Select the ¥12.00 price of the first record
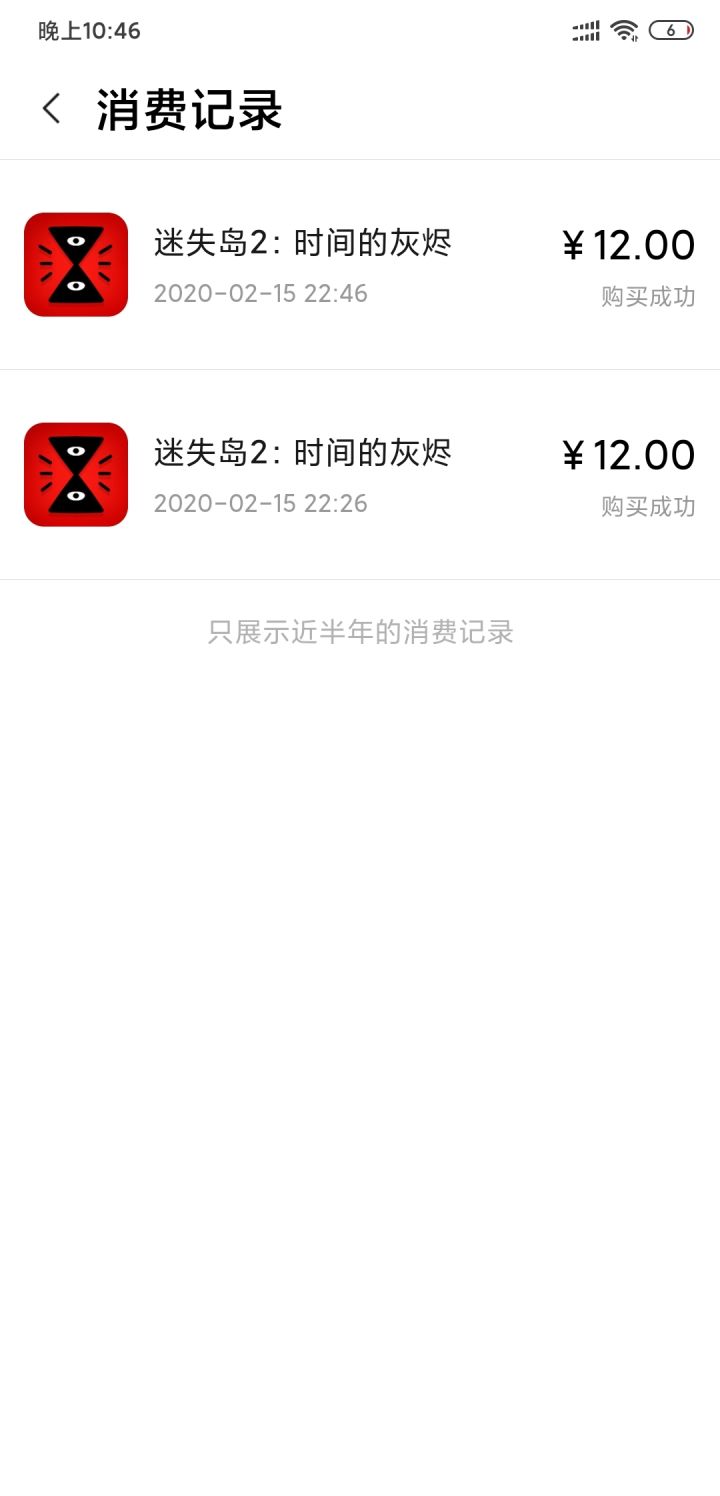 click(629, 245)
